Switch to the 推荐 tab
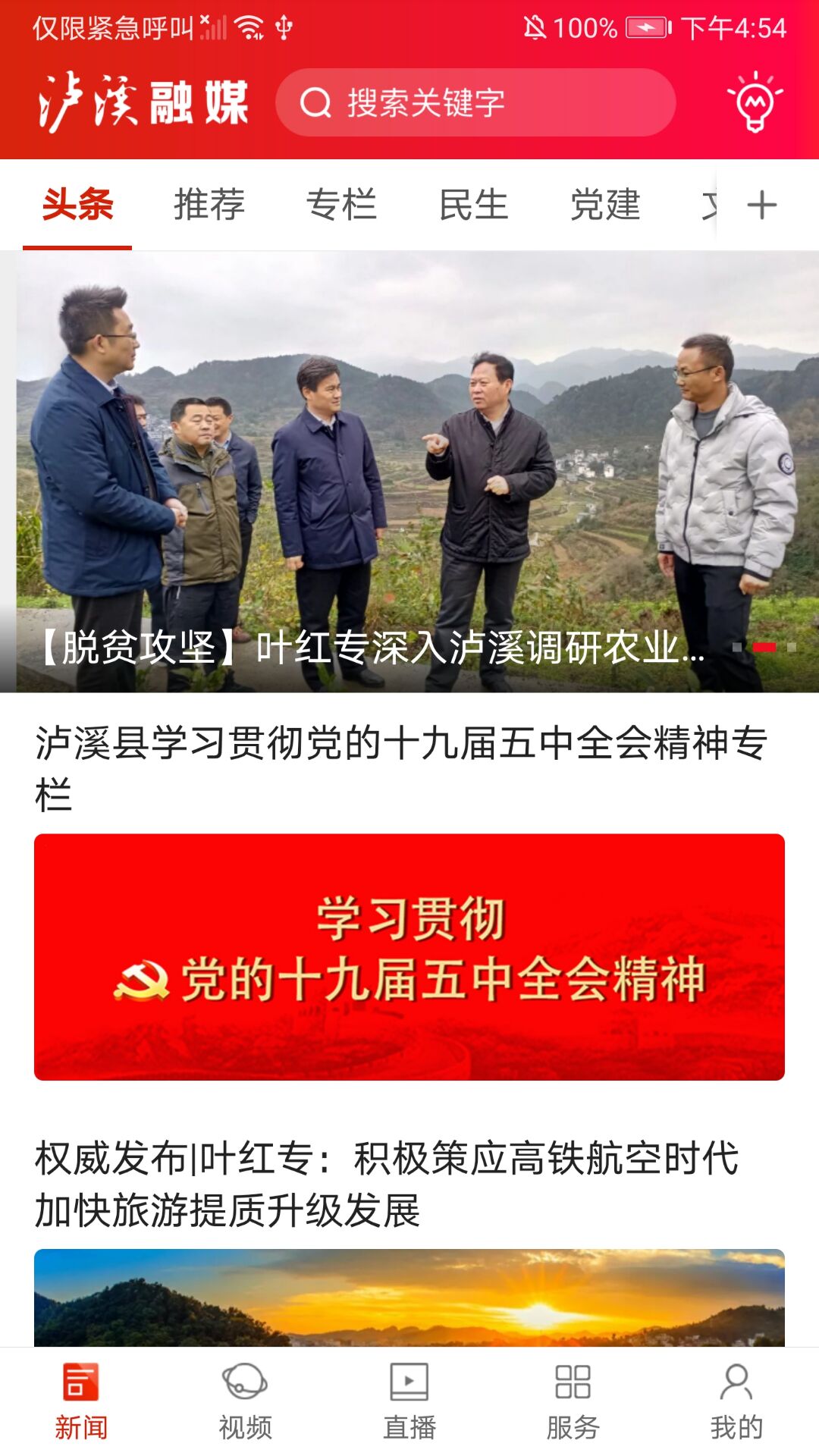 point(210,203)
